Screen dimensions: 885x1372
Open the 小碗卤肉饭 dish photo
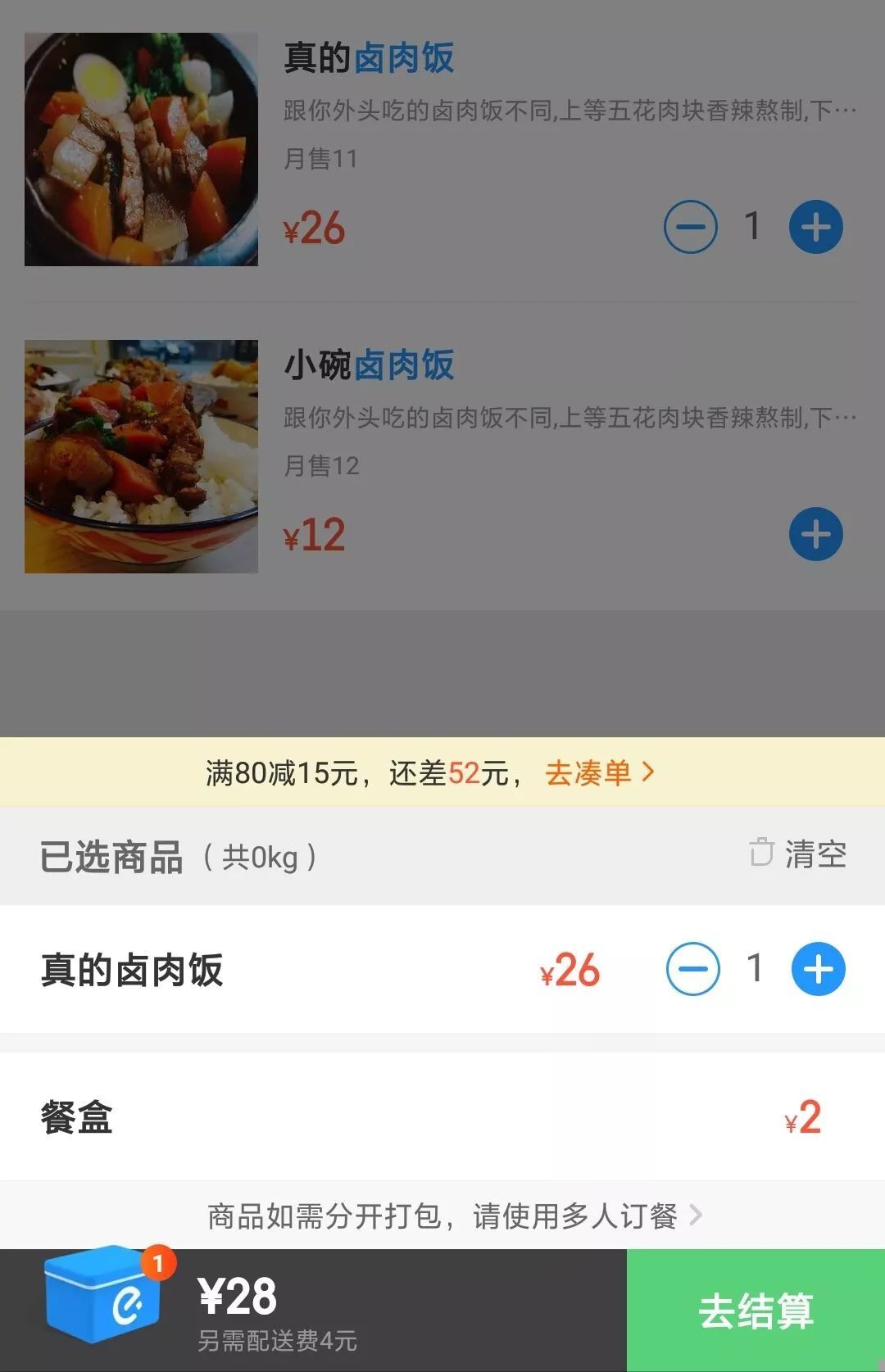tap(141, 456)
